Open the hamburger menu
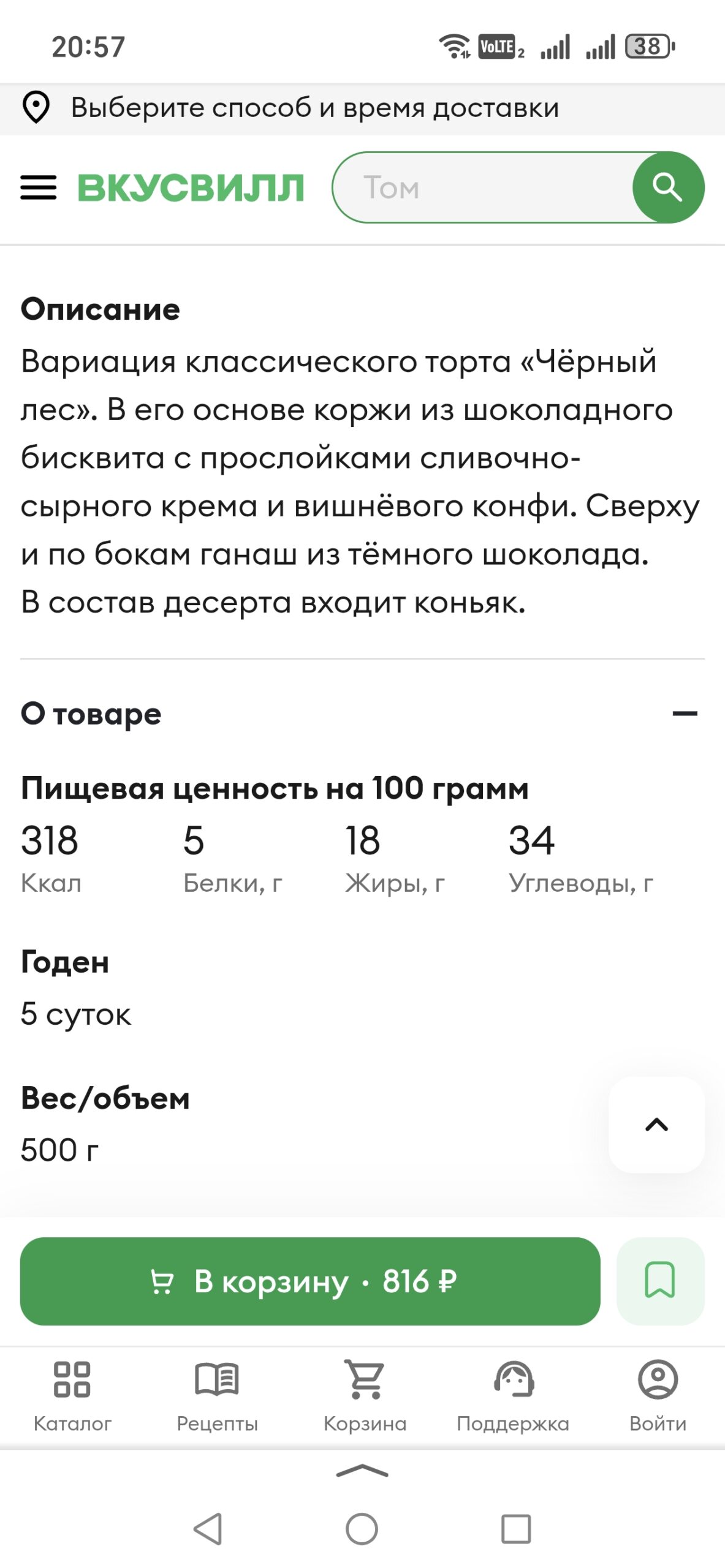Screen dimensions: 725x1568 point(38,187)
